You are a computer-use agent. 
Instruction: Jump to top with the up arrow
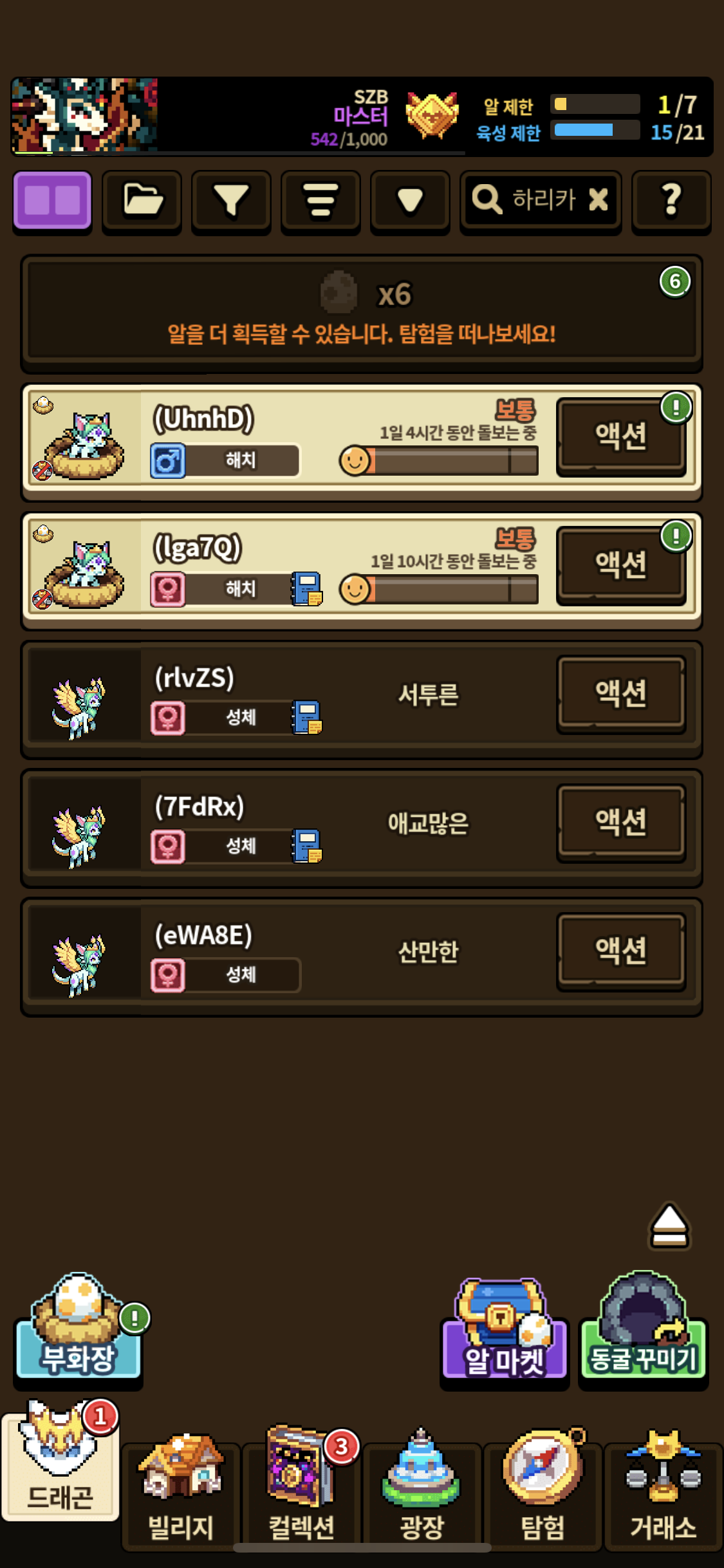(x=669, y=1226)
